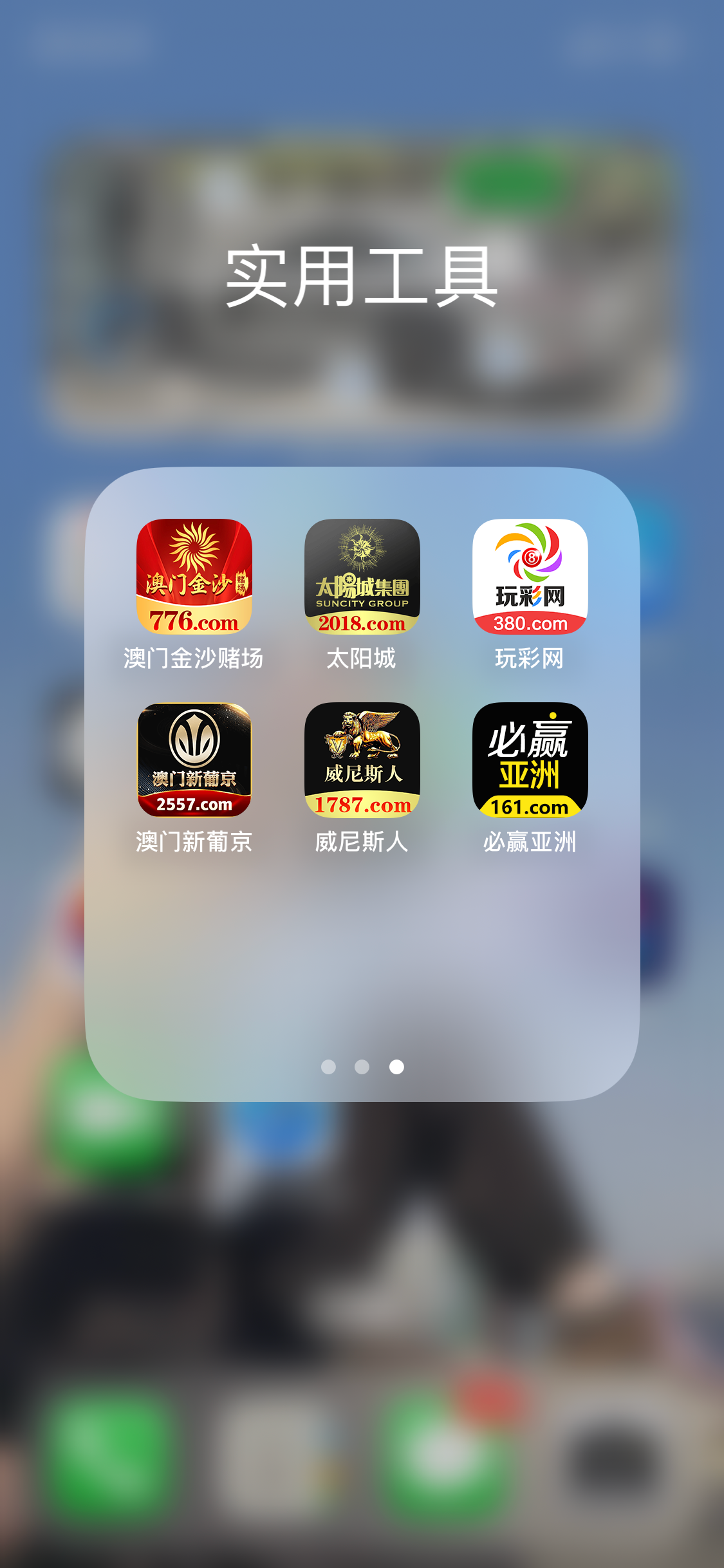This screenshot has width=724, height=1568.
Task: Open the 威尼斯人 app
Action: click(x=362, y=760)
